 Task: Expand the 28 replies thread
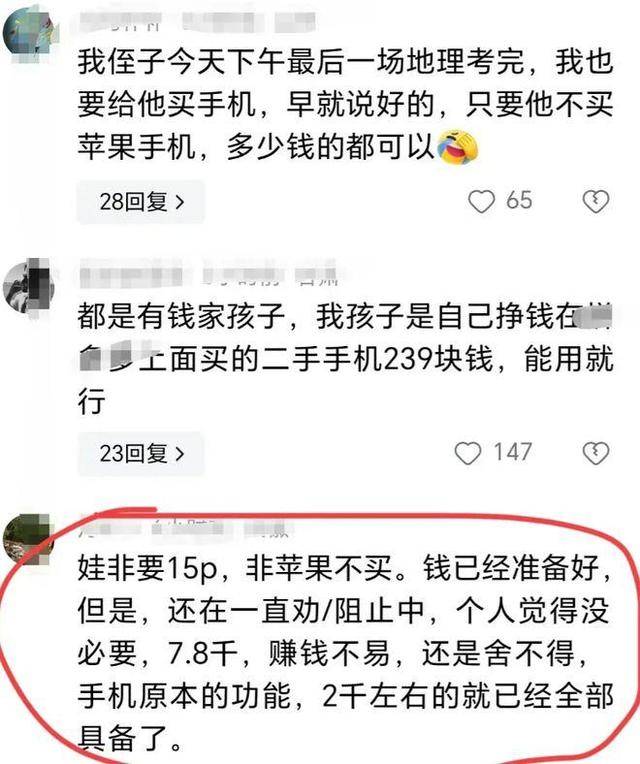pos(141,201)
